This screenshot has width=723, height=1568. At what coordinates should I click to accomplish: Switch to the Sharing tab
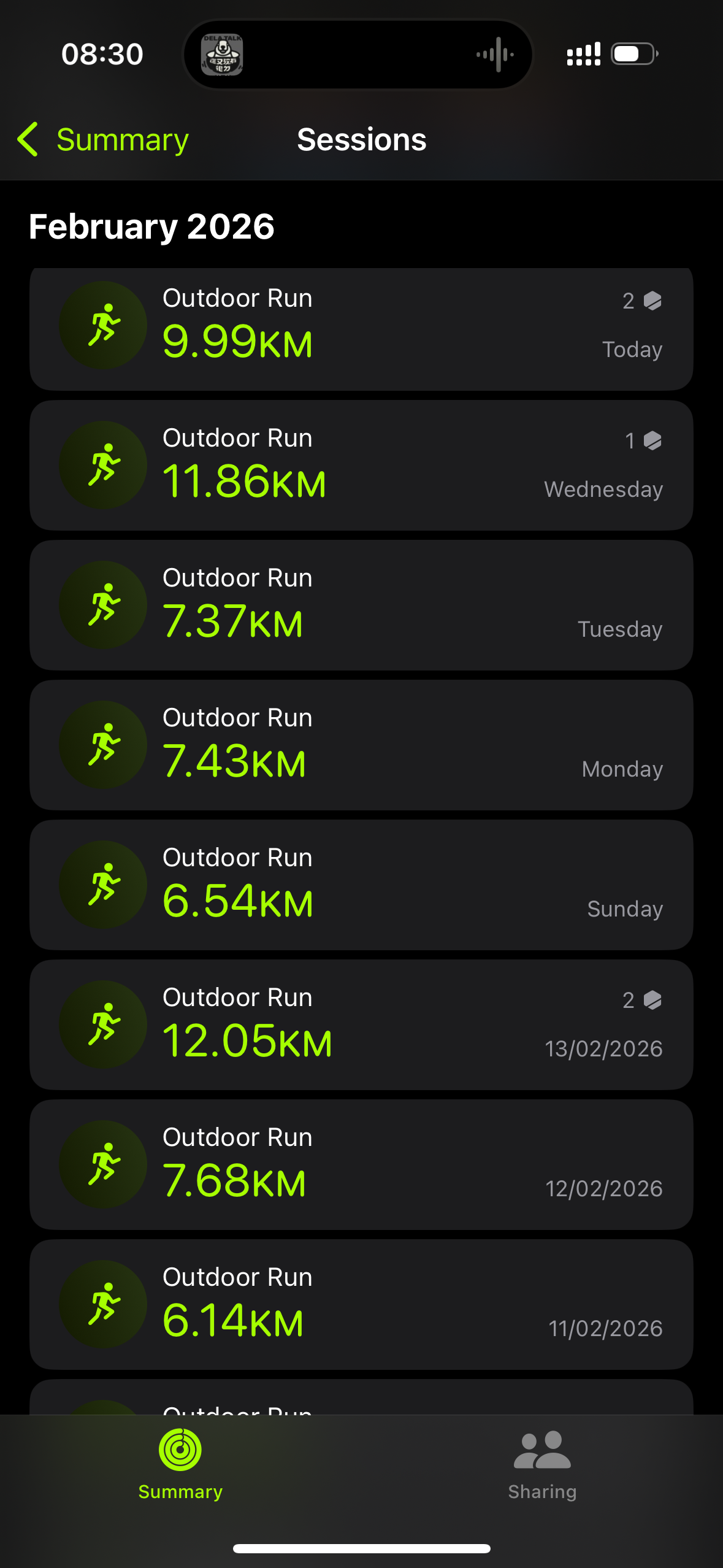[542, 1464]
